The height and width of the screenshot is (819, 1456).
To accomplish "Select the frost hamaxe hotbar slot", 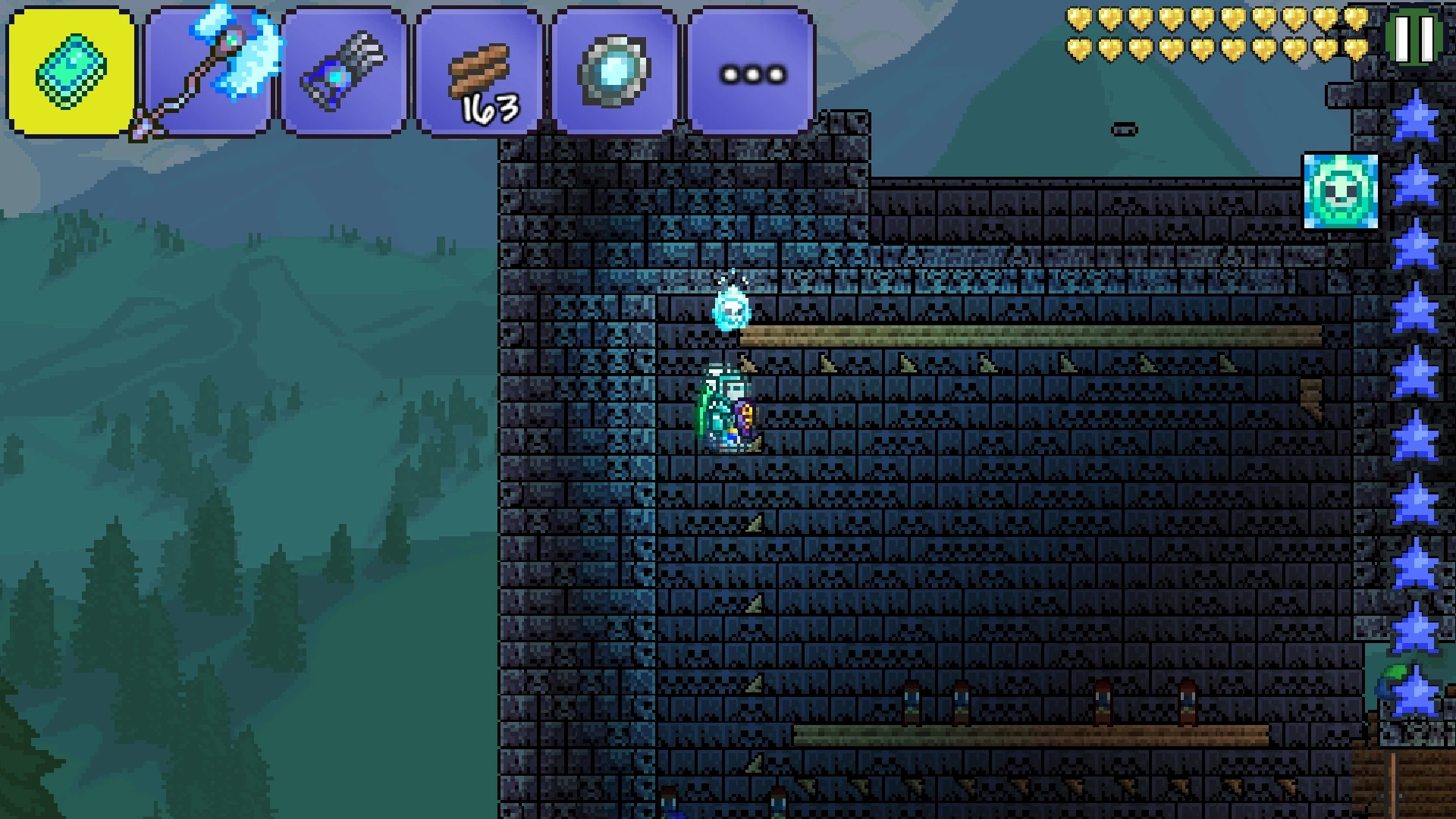I will pos(208,74).
